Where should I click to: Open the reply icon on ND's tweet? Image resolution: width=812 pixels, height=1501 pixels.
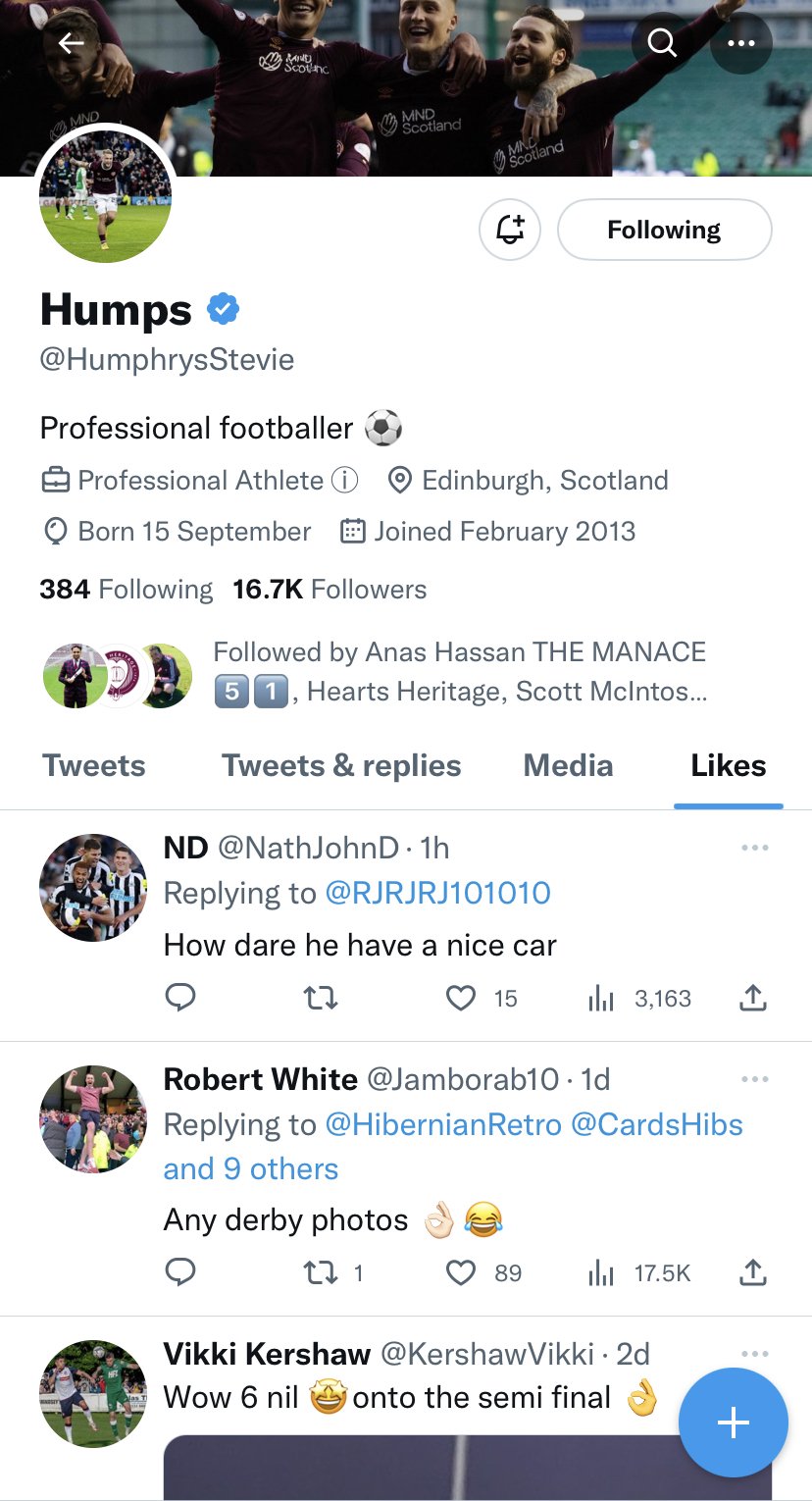179,998
